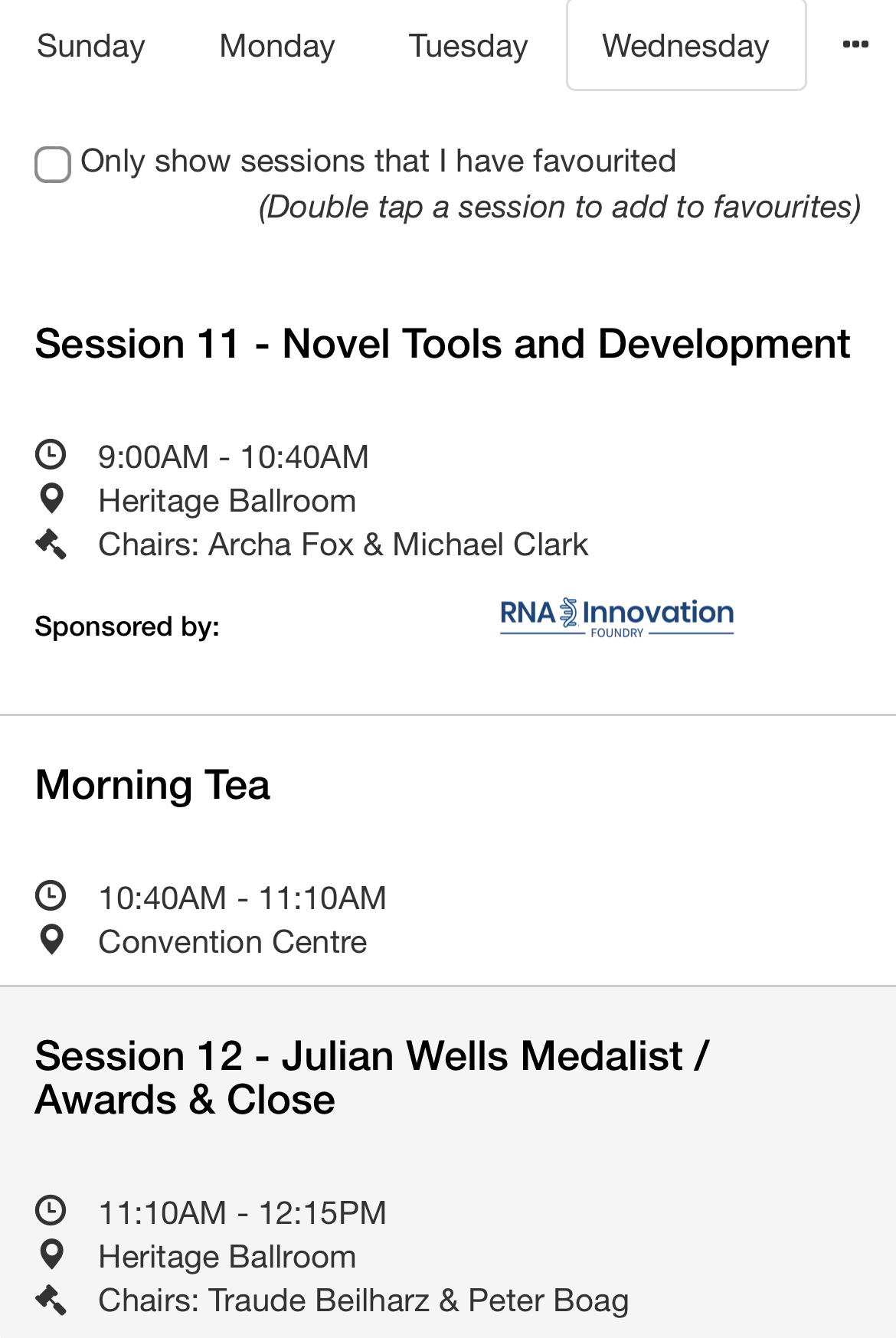
Task: Open Session 12 Julian Wells Medalist
Action: (x=371, y=1077)
